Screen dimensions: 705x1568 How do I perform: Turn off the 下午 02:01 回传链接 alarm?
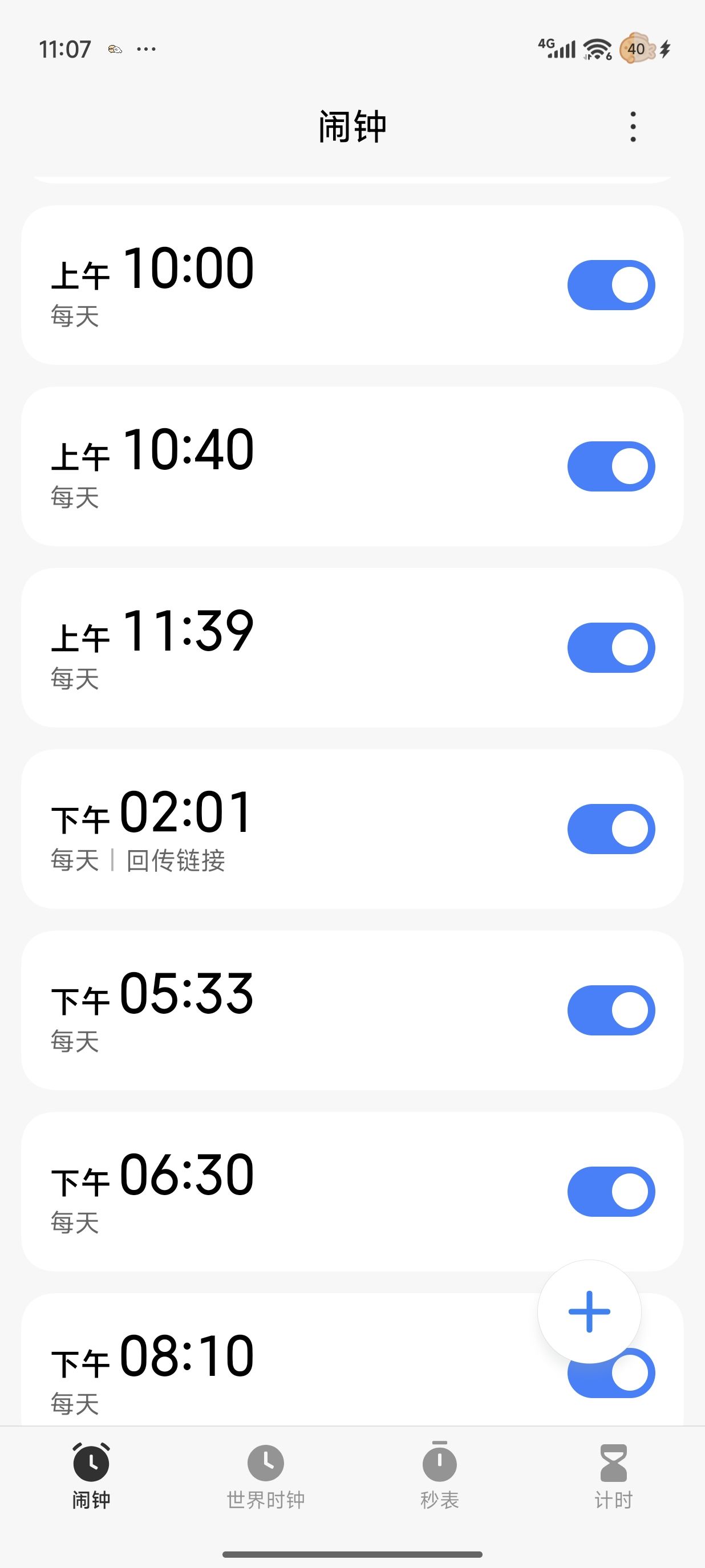pyautogui.click(x=611, y=829)
